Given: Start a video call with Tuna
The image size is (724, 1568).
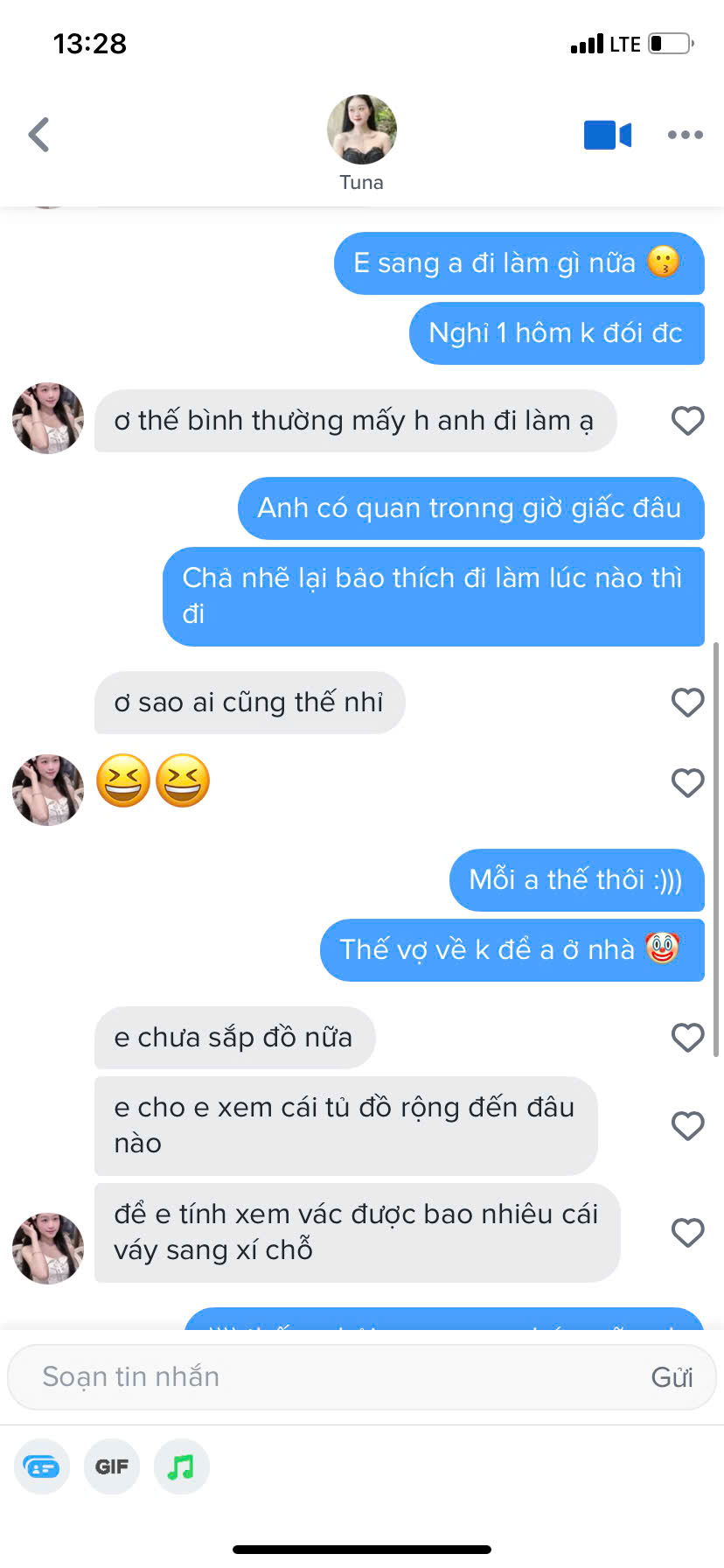Looking at the screenshot, I should coord(607,135).
